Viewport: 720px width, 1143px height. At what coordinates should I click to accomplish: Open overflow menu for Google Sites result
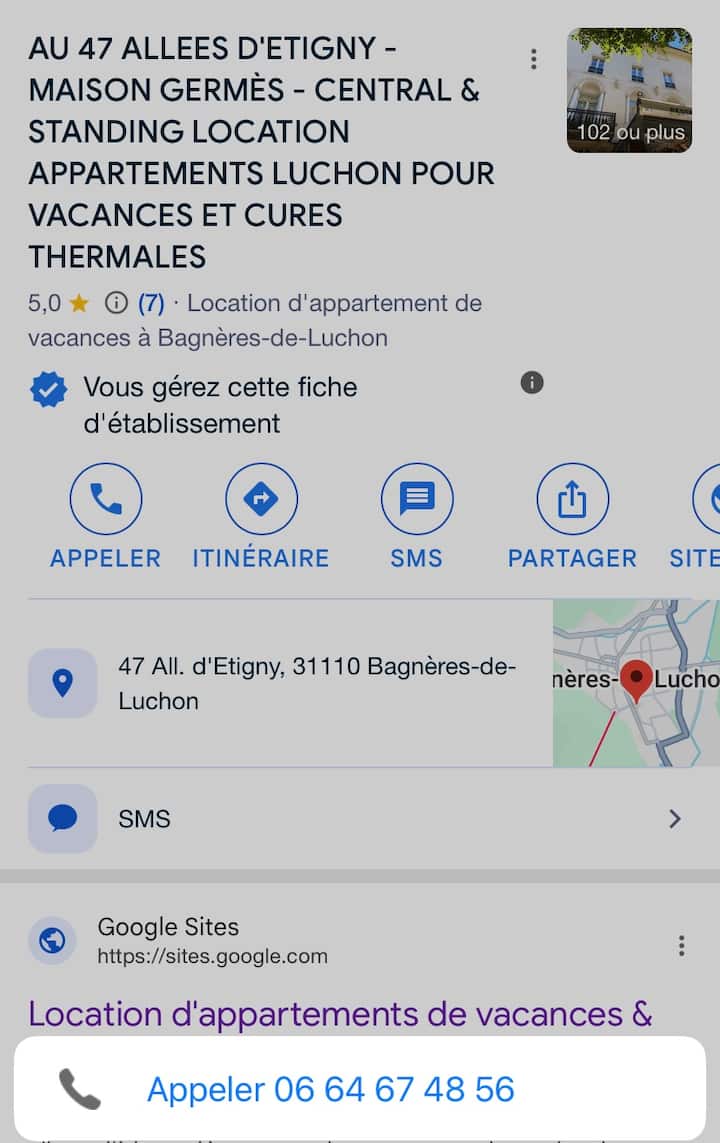click(x=681, y=945)
